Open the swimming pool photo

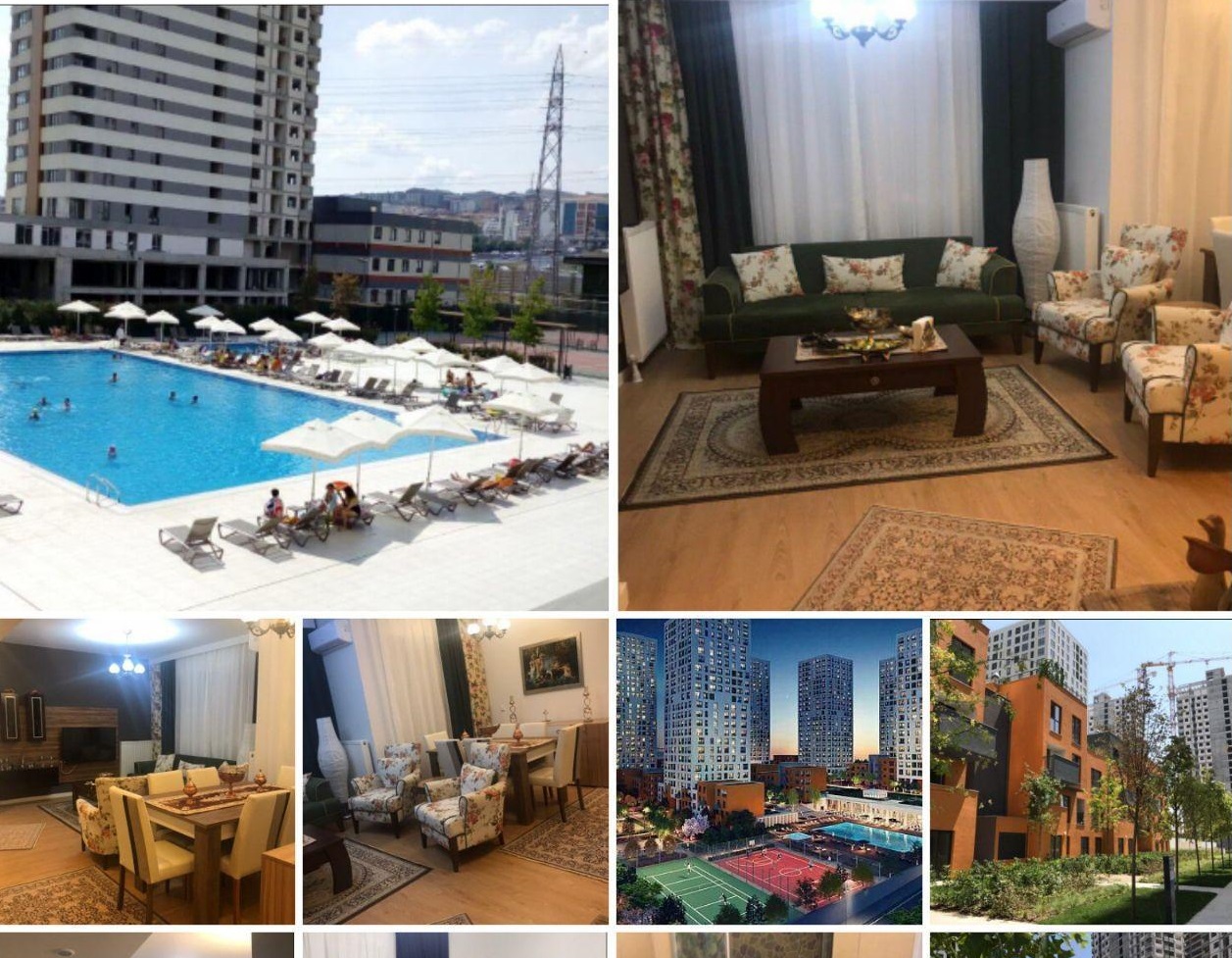point(304,307)
